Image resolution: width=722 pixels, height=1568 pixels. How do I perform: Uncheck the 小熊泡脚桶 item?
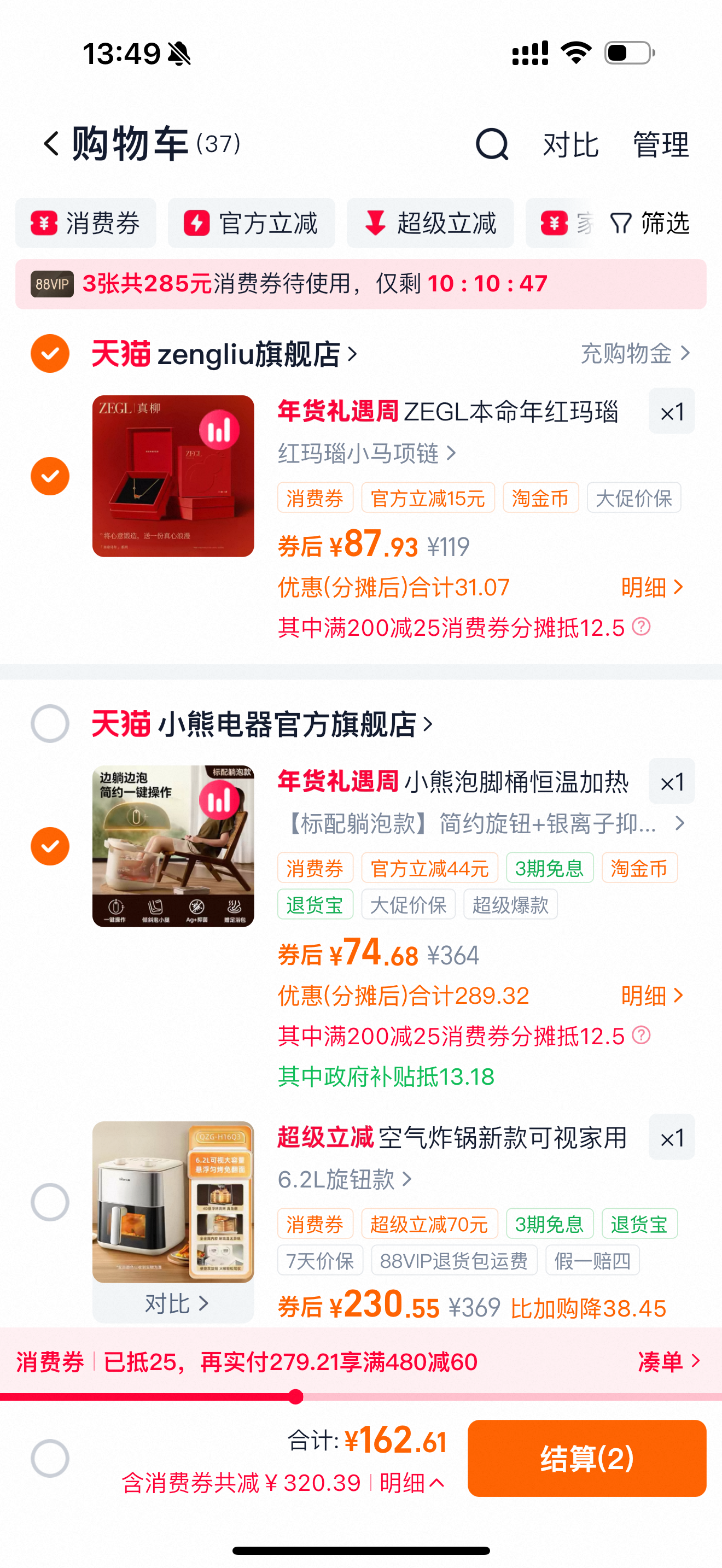click(x=50, y=846)
